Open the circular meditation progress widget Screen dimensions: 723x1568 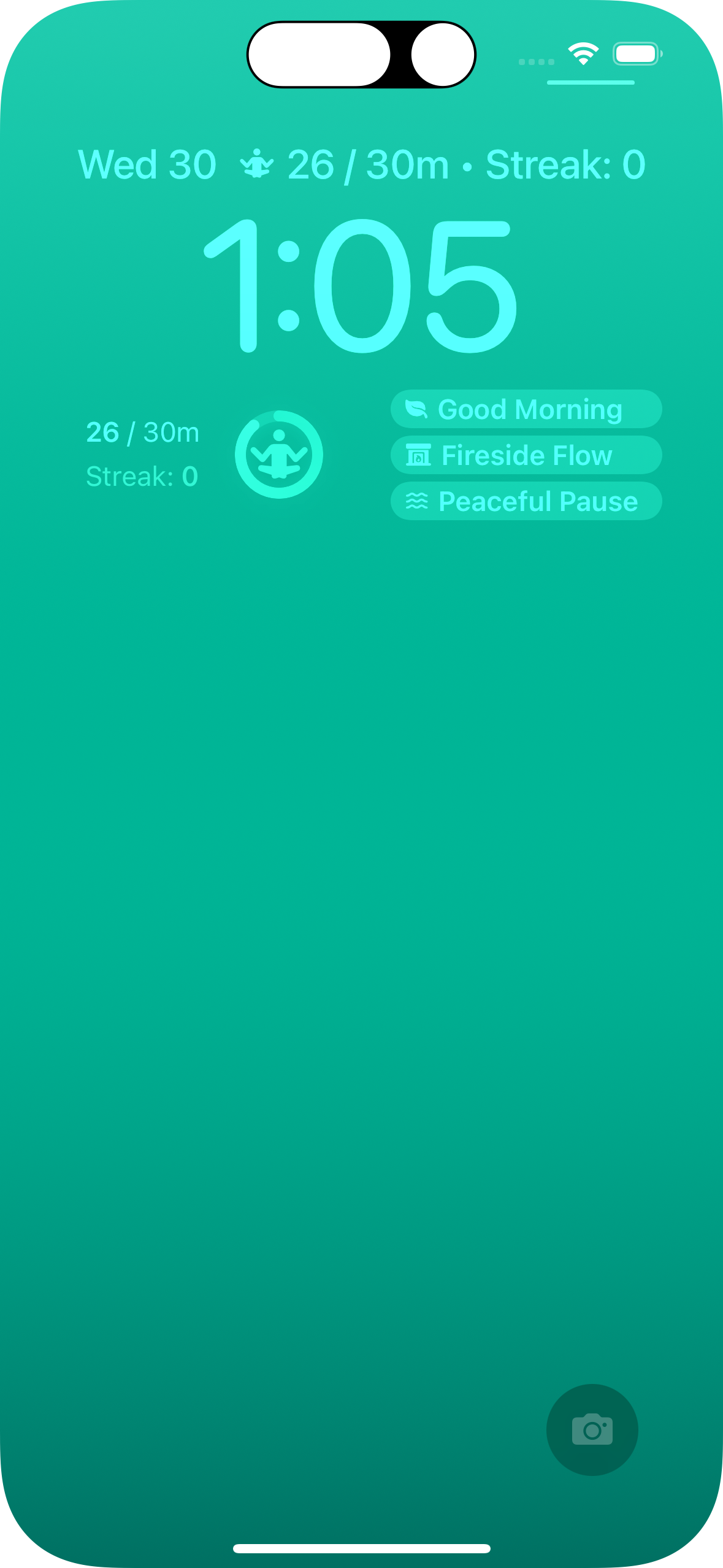(279, 455)
